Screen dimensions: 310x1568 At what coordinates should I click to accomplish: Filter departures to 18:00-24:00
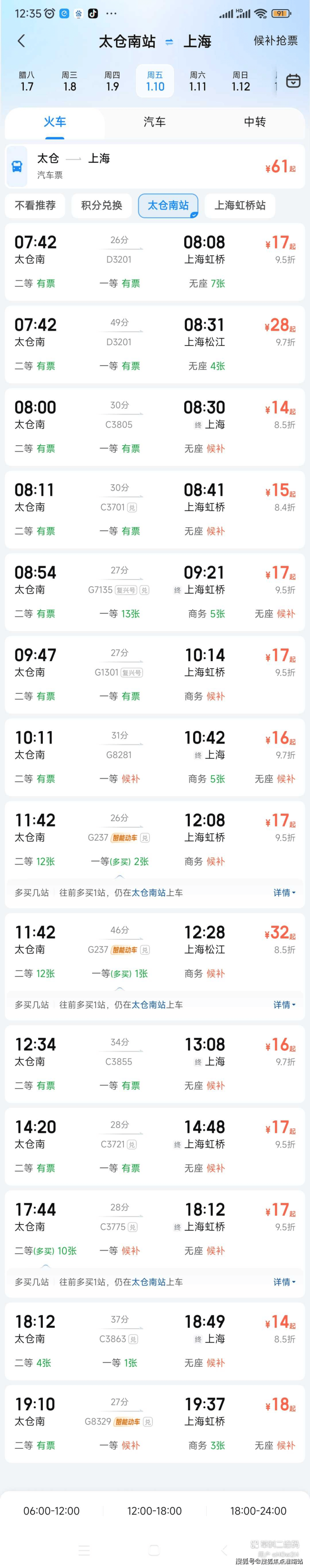[258, 1510]
